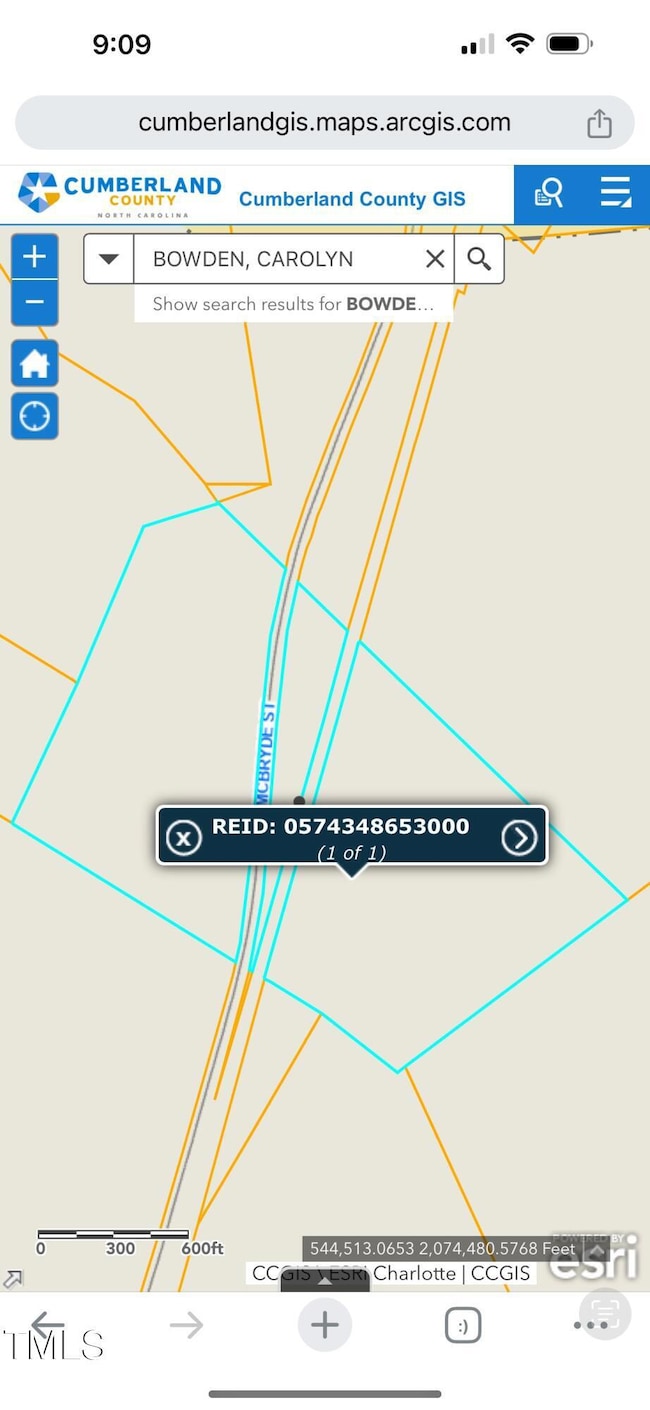Image resolution: width=650 pixels, height=1410 pixels.
Task: Open REID popup details arrow
Action: coord(519,838)
